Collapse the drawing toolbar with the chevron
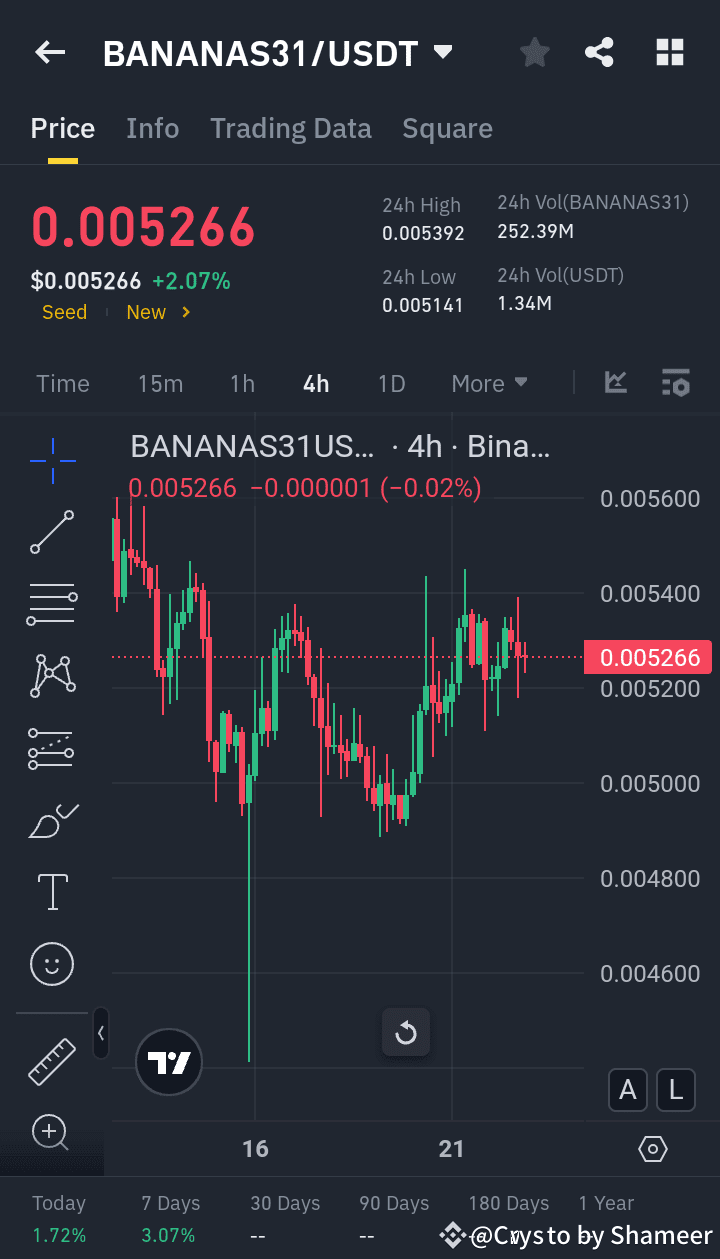The image size is (720, 1259). (101, 1034)
